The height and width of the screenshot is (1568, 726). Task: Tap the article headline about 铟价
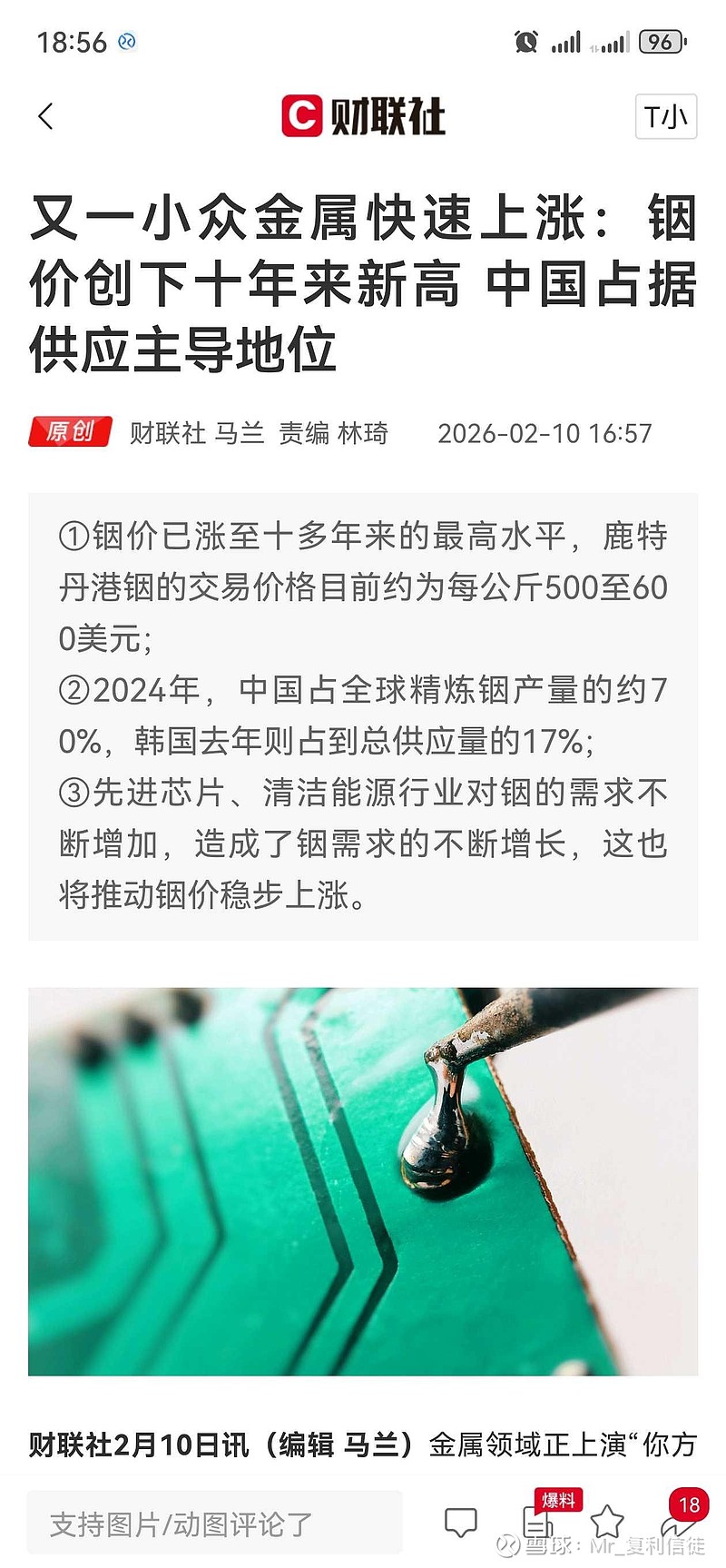(x=363, y=274)
